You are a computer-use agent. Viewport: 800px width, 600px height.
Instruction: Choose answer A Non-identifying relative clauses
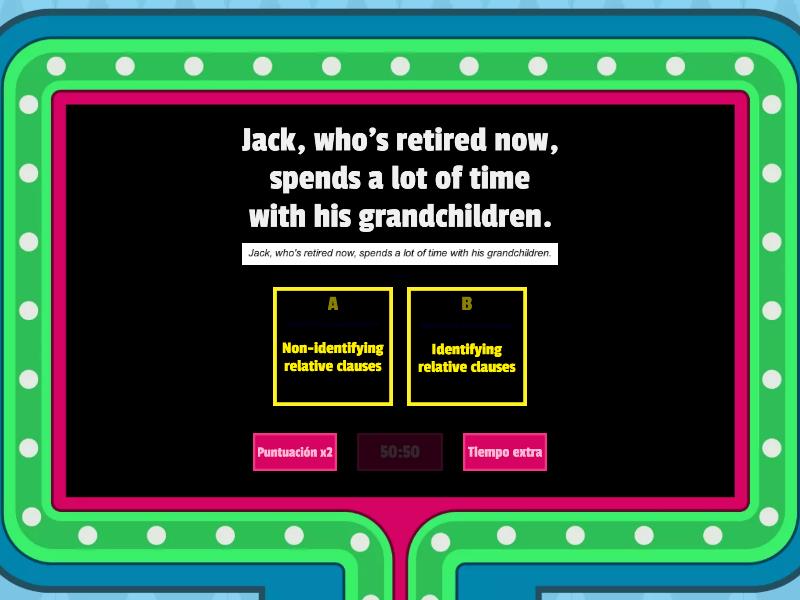332,347
